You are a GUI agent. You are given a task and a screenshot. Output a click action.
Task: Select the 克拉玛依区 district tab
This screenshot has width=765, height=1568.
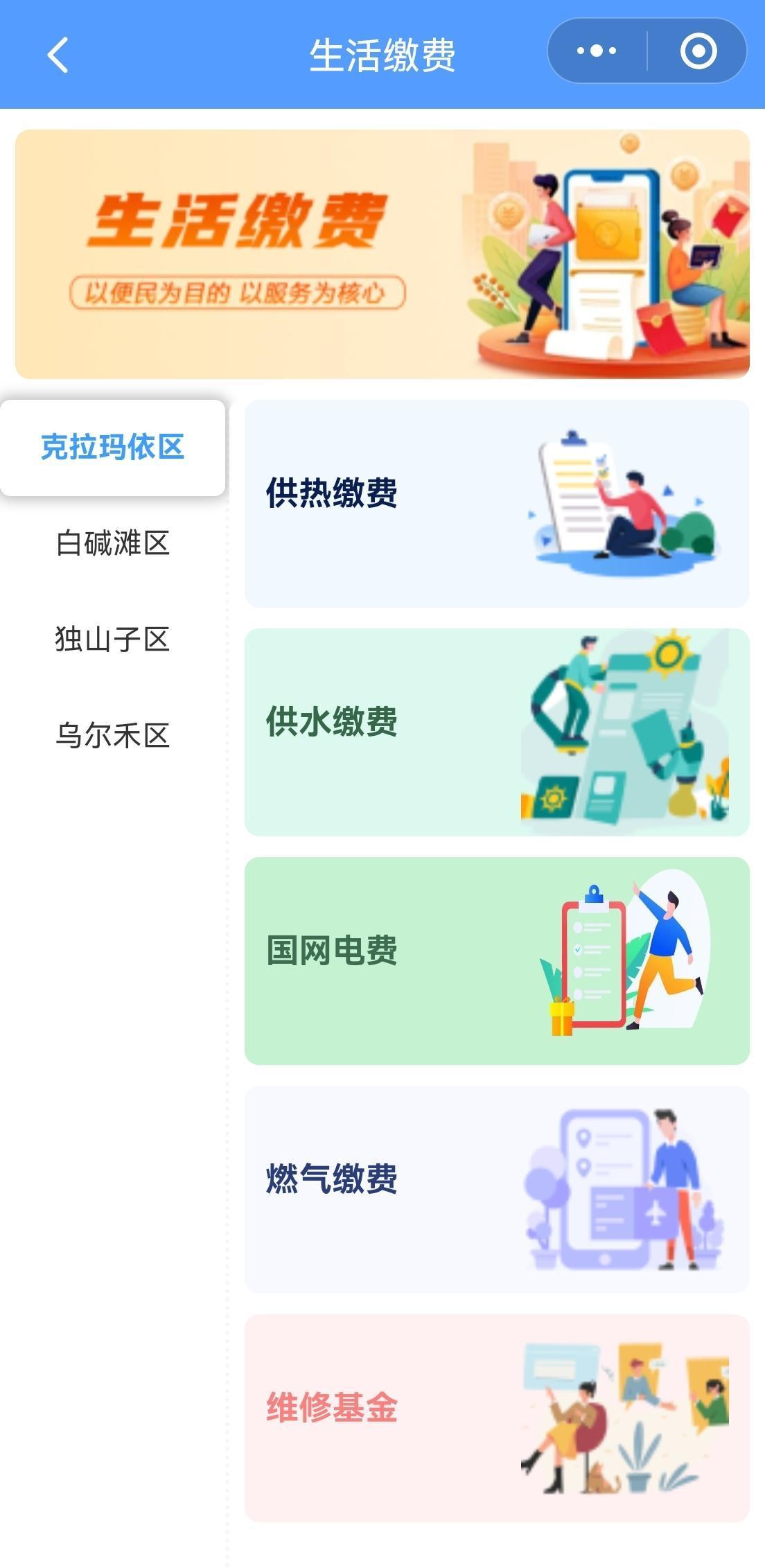click(113, 447)
